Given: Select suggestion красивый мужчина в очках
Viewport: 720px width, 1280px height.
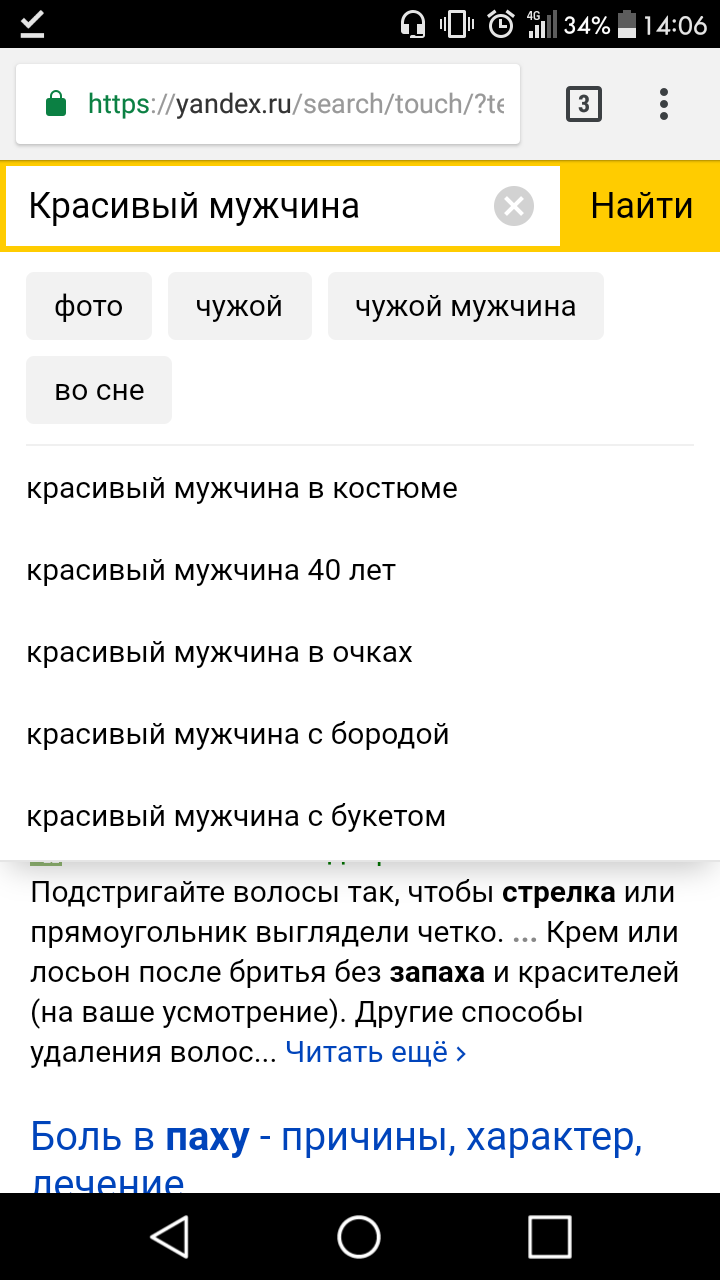Looking at the screenshot, I should click(219, 653).
